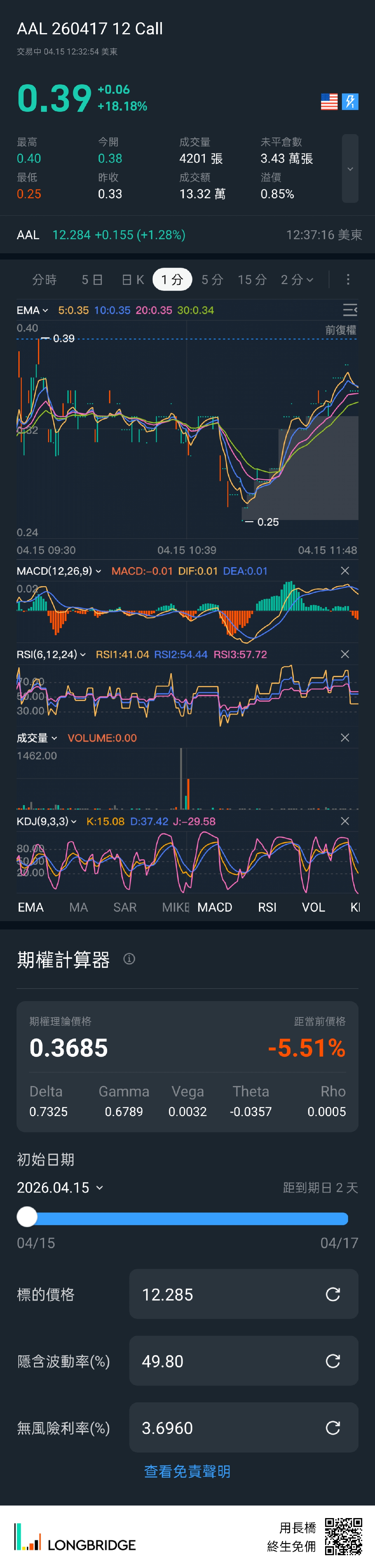
Task: Switch chart to 5日 view
Action: point(92,279)
